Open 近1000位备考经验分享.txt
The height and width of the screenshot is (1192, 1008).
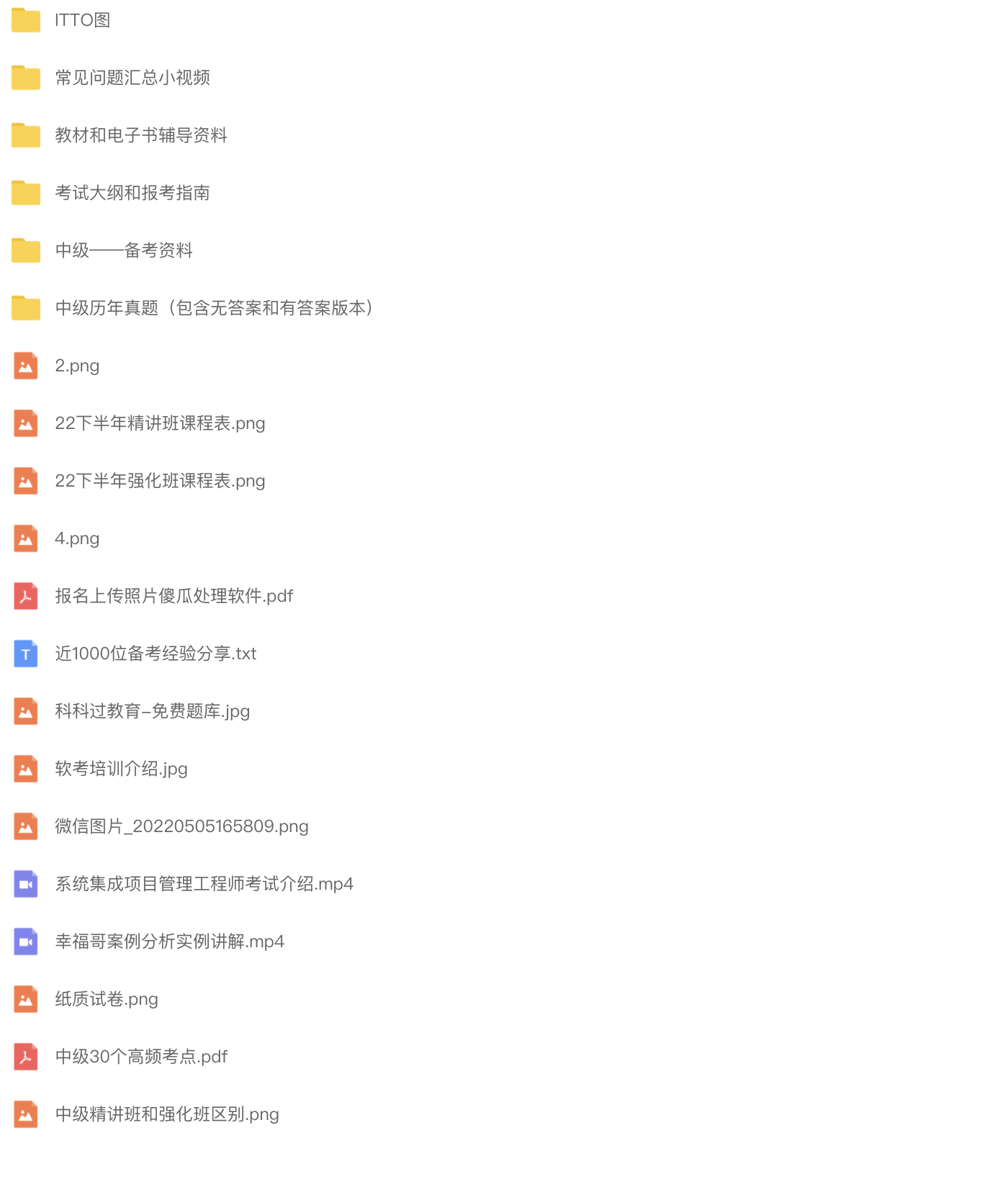click(x=156, y=654)
